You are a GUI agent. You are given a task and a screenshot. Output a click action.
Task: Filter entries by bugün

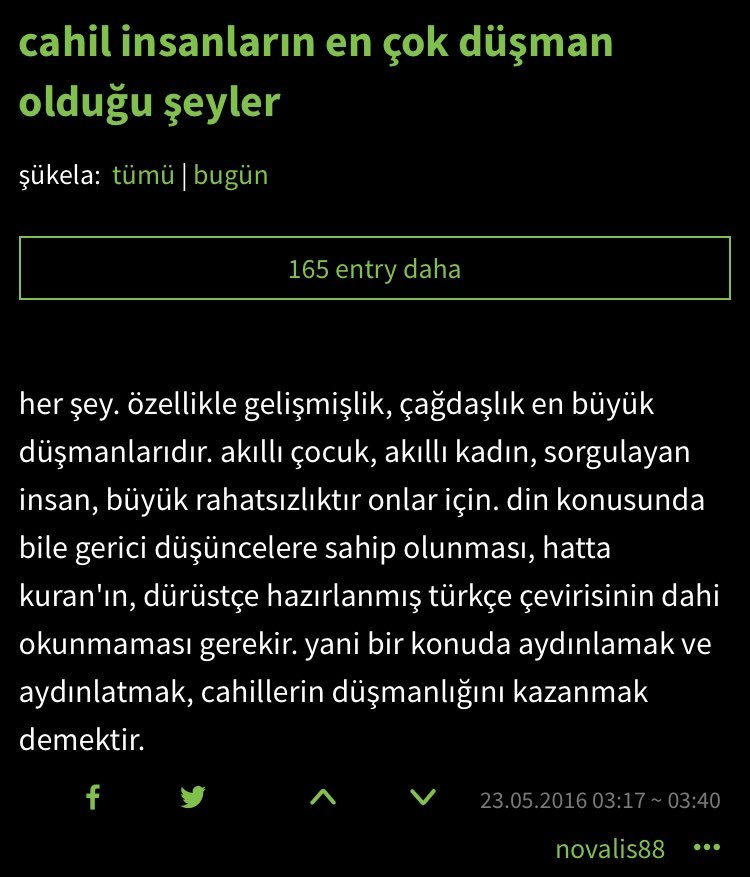(x=230, y=175)
